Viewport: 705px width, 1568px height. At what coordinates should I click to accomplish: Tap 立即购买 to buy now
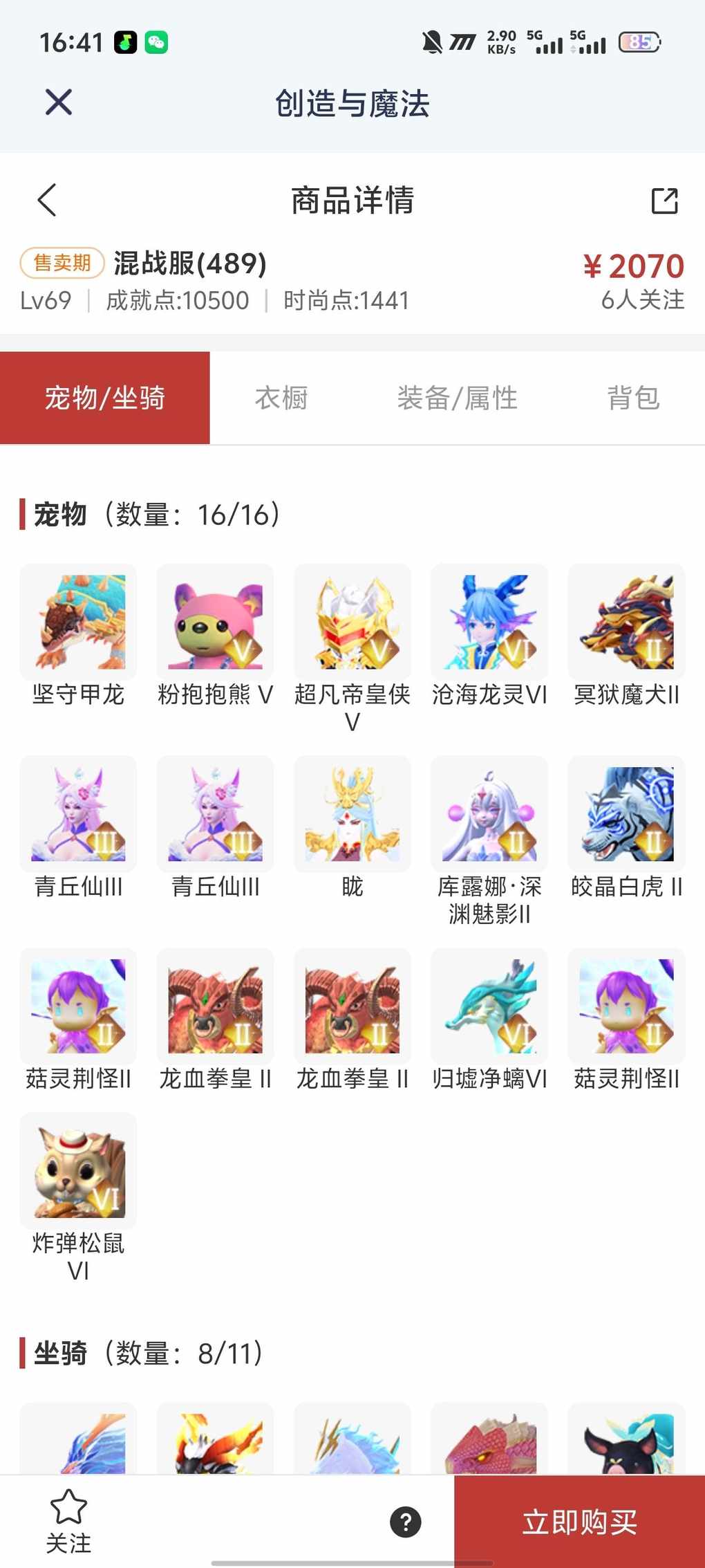click(579, 1522)
